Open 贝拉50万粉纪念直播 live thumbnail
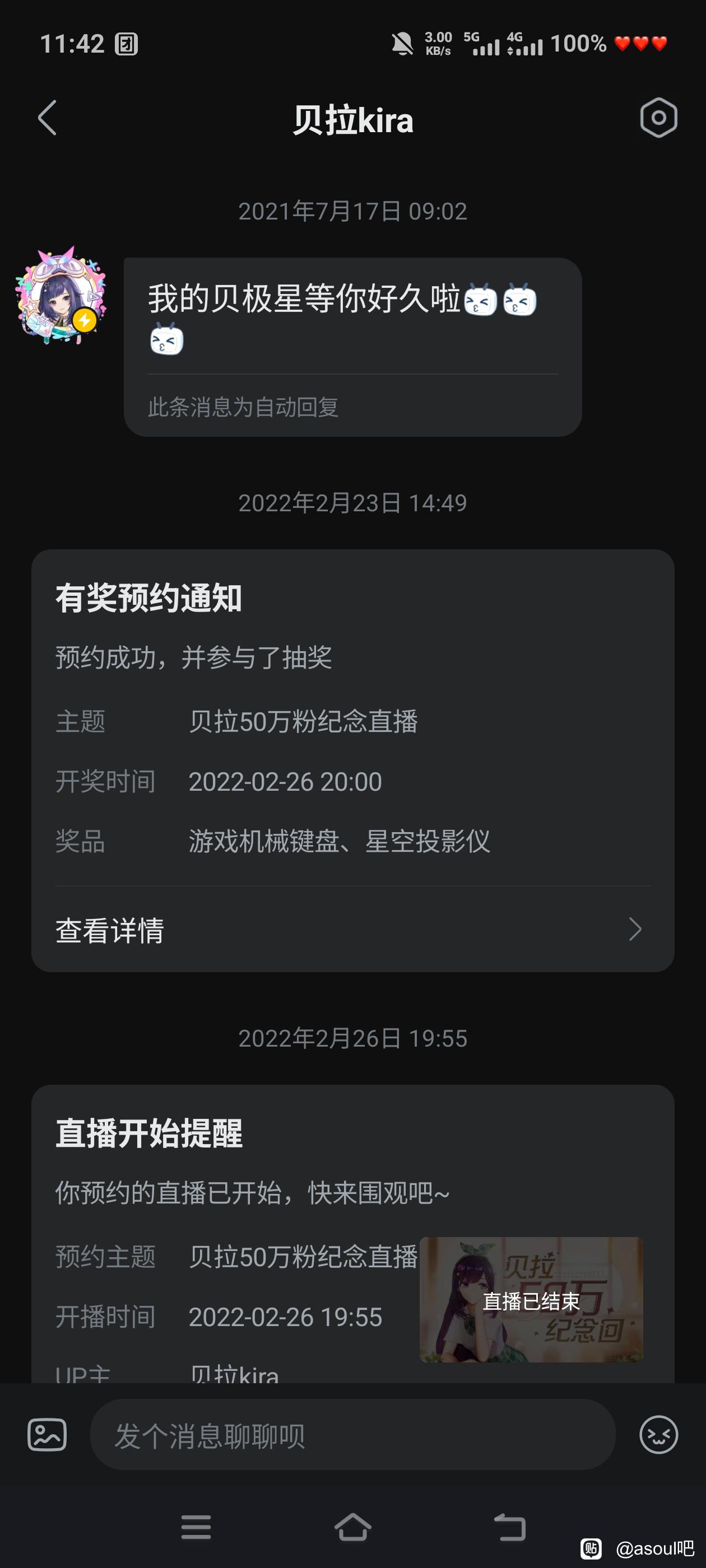 531,1300
